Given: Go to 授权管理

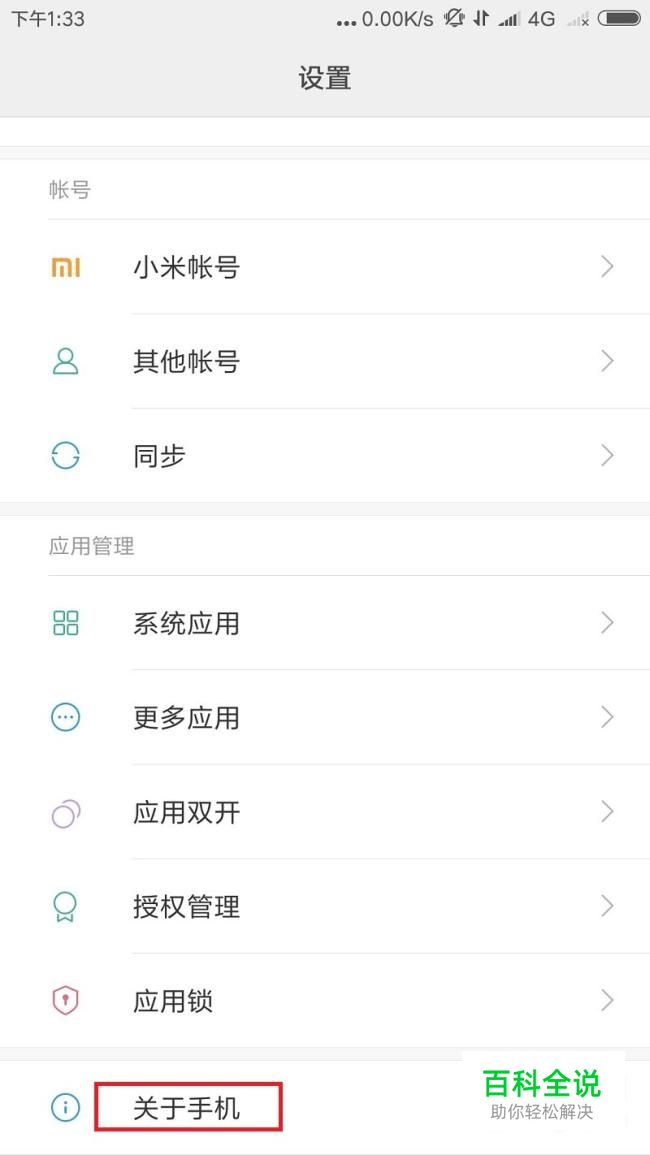Looking at the screenshot, I should point(186,906).
